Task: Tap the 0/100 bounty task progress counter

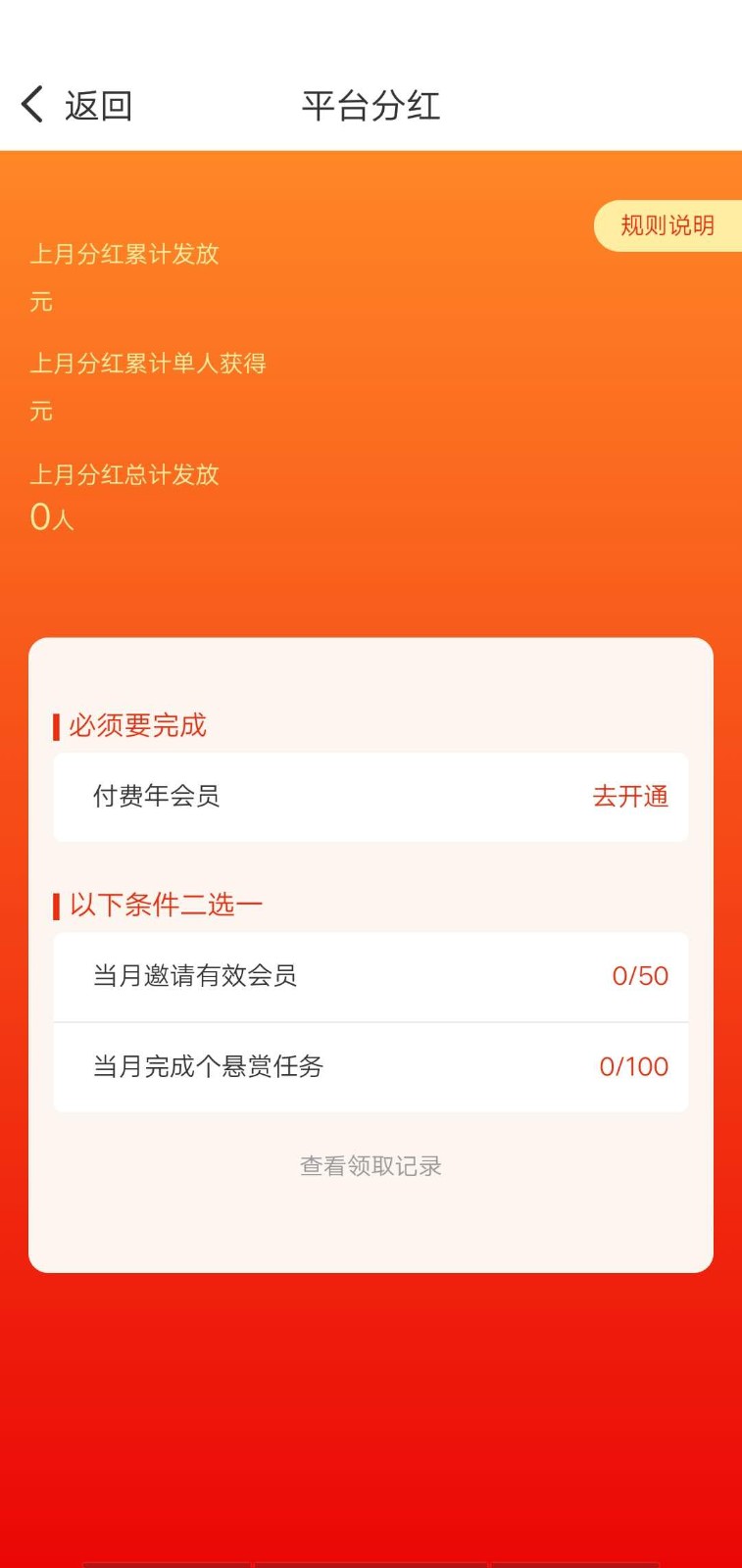Action: coord(633,1067)
